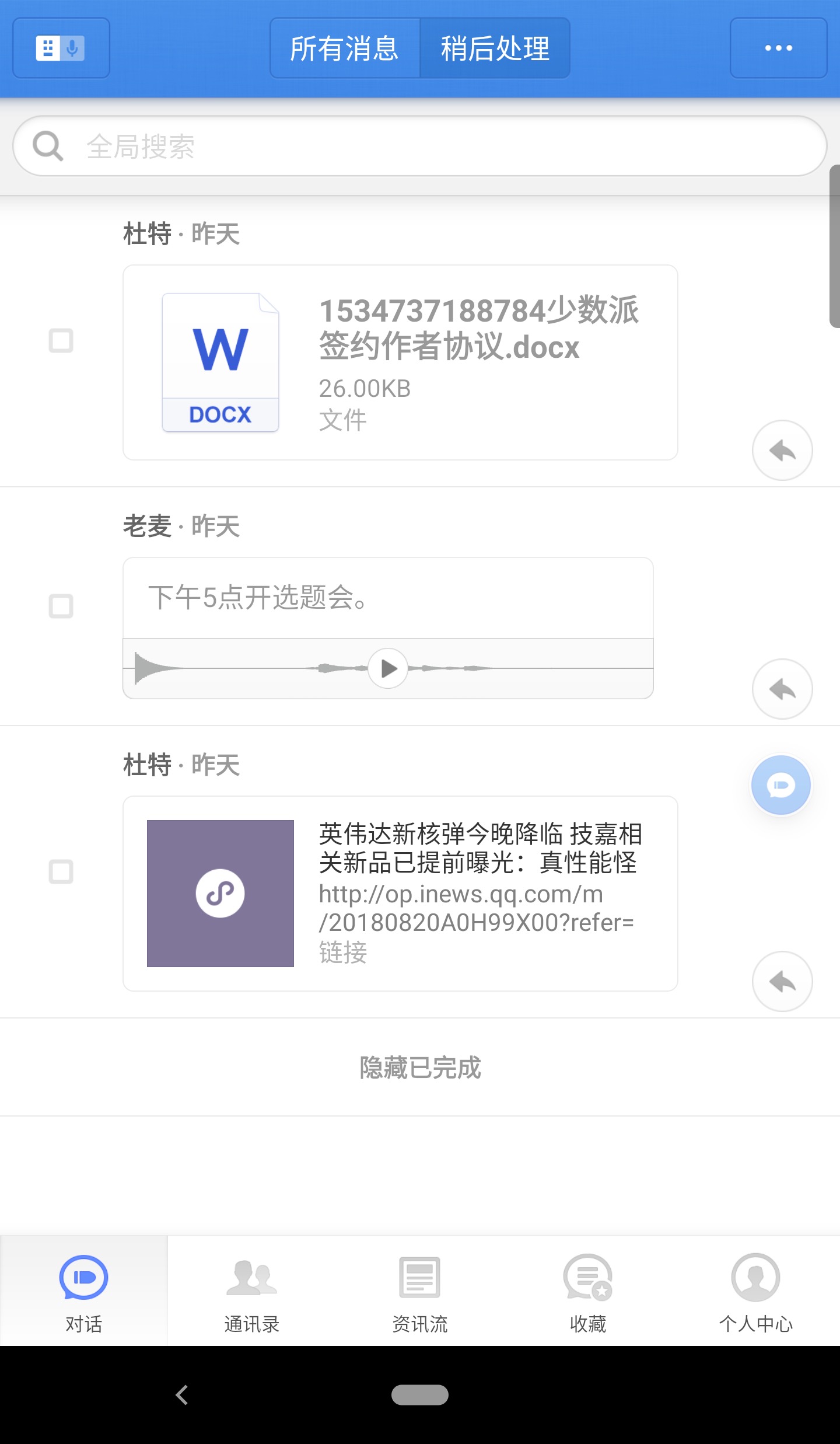Screen dimensions: 840x1444
Task: Reply to 杜特's docx file message
Action: coord(782,450)
